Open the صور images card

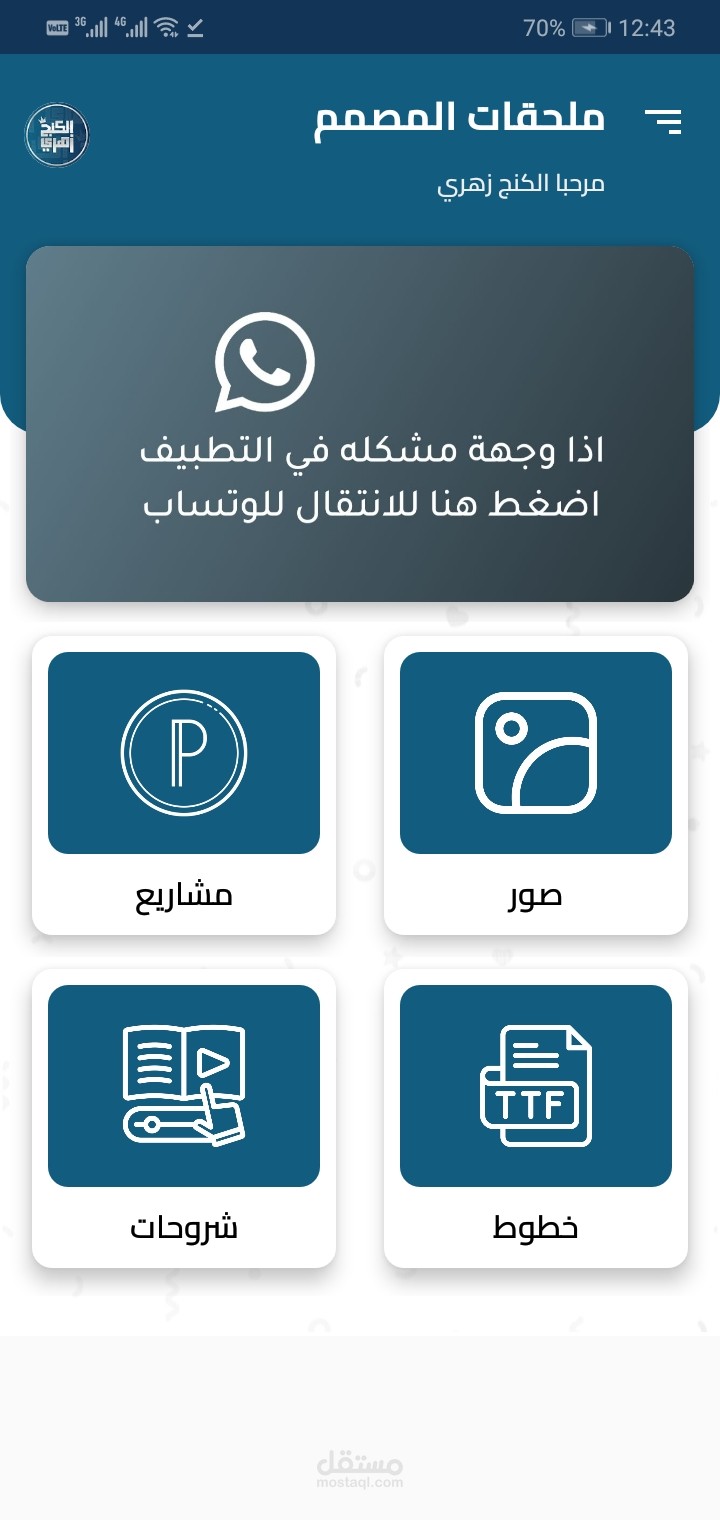click(536, 785)
